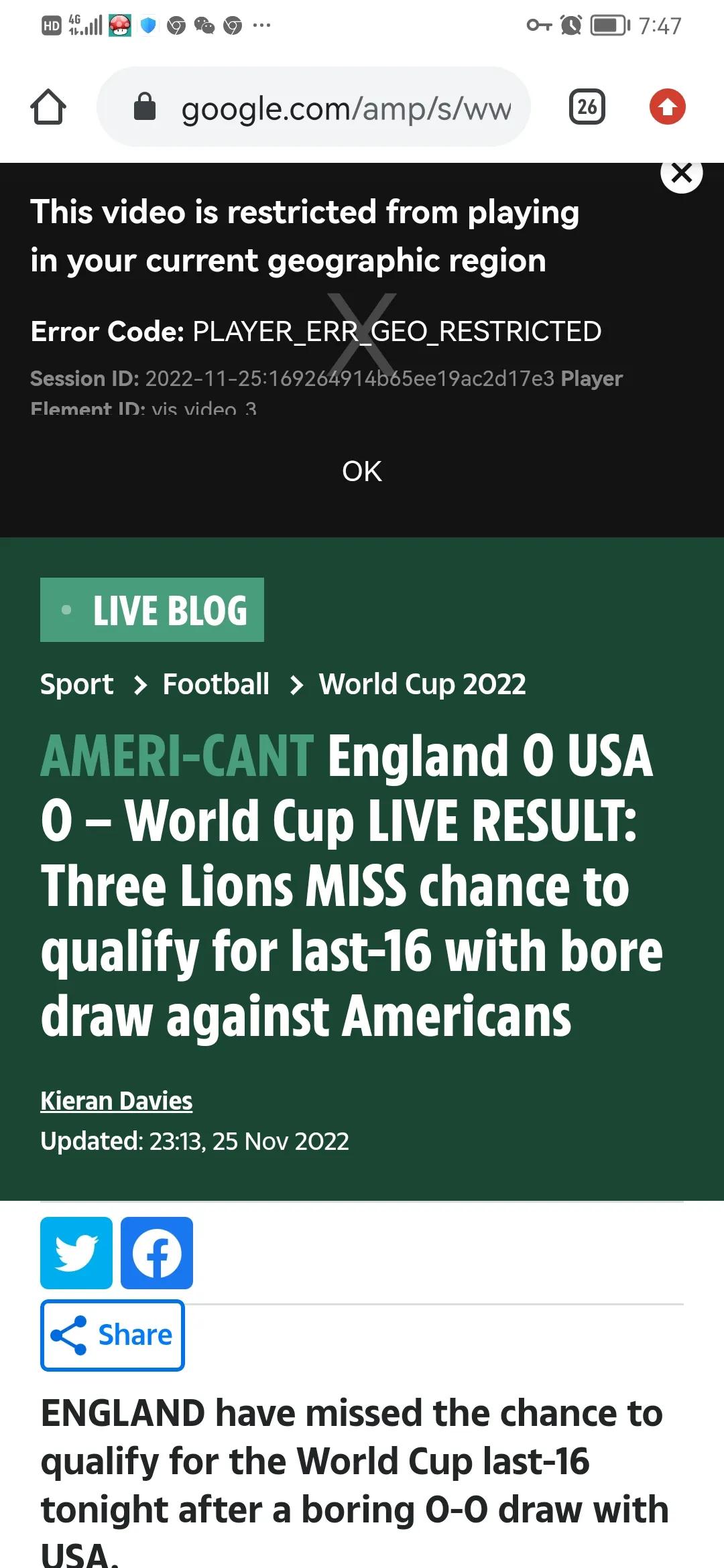Tap the red upload arrow icon

(667, 107)
